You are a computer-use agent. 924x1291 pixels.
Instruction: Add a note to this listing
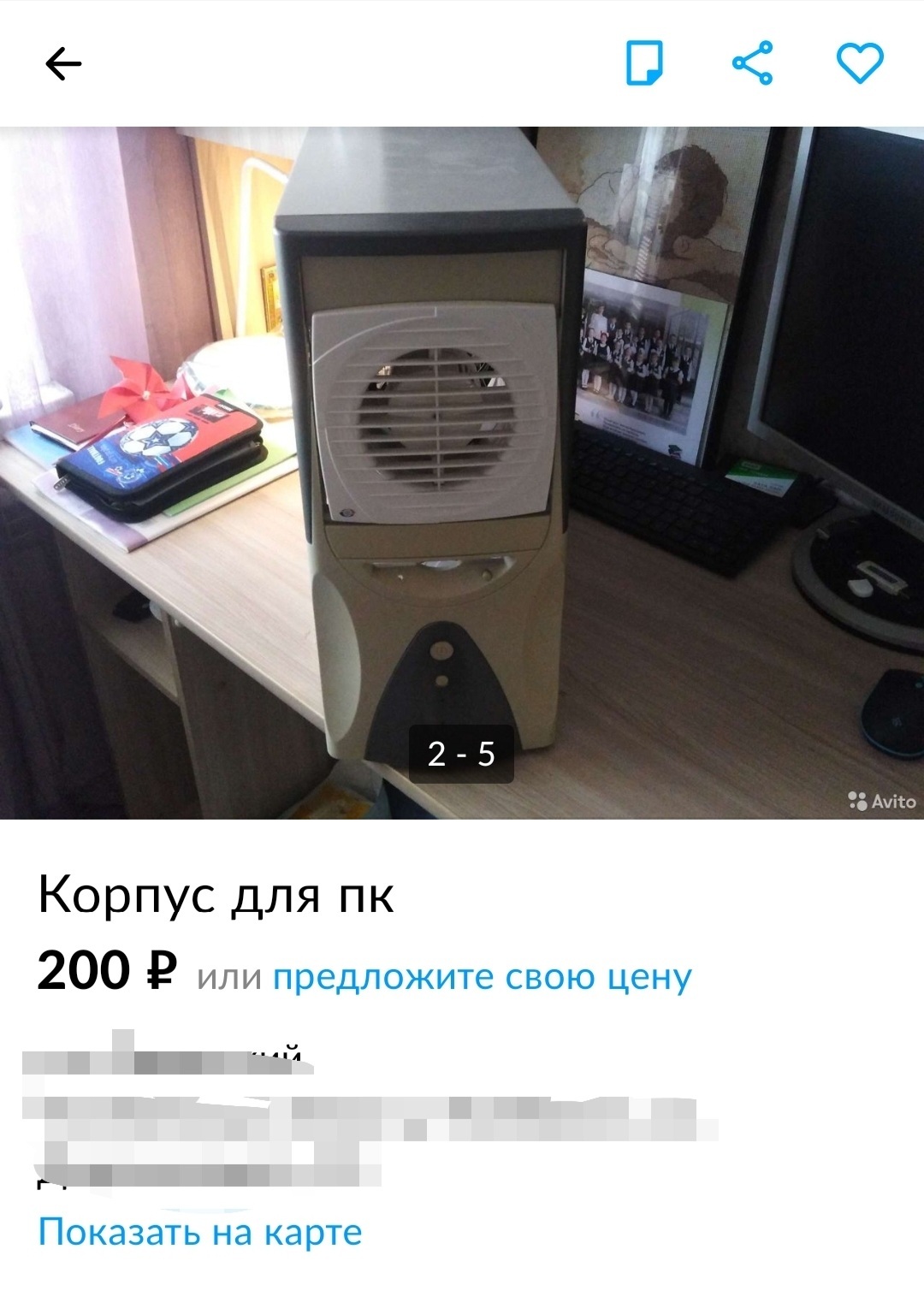[x=644, y=62]
